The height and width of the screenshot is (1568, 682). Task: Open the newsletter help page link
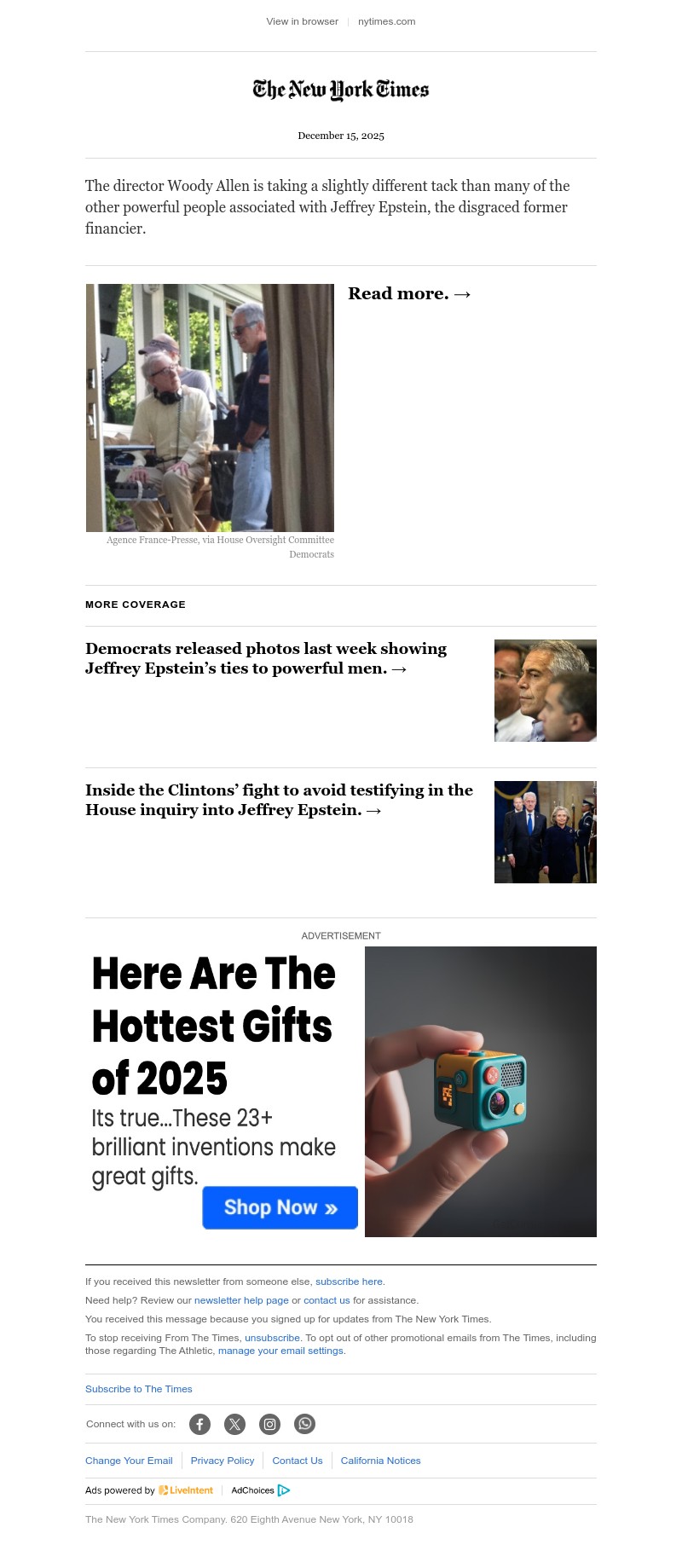241,1300
